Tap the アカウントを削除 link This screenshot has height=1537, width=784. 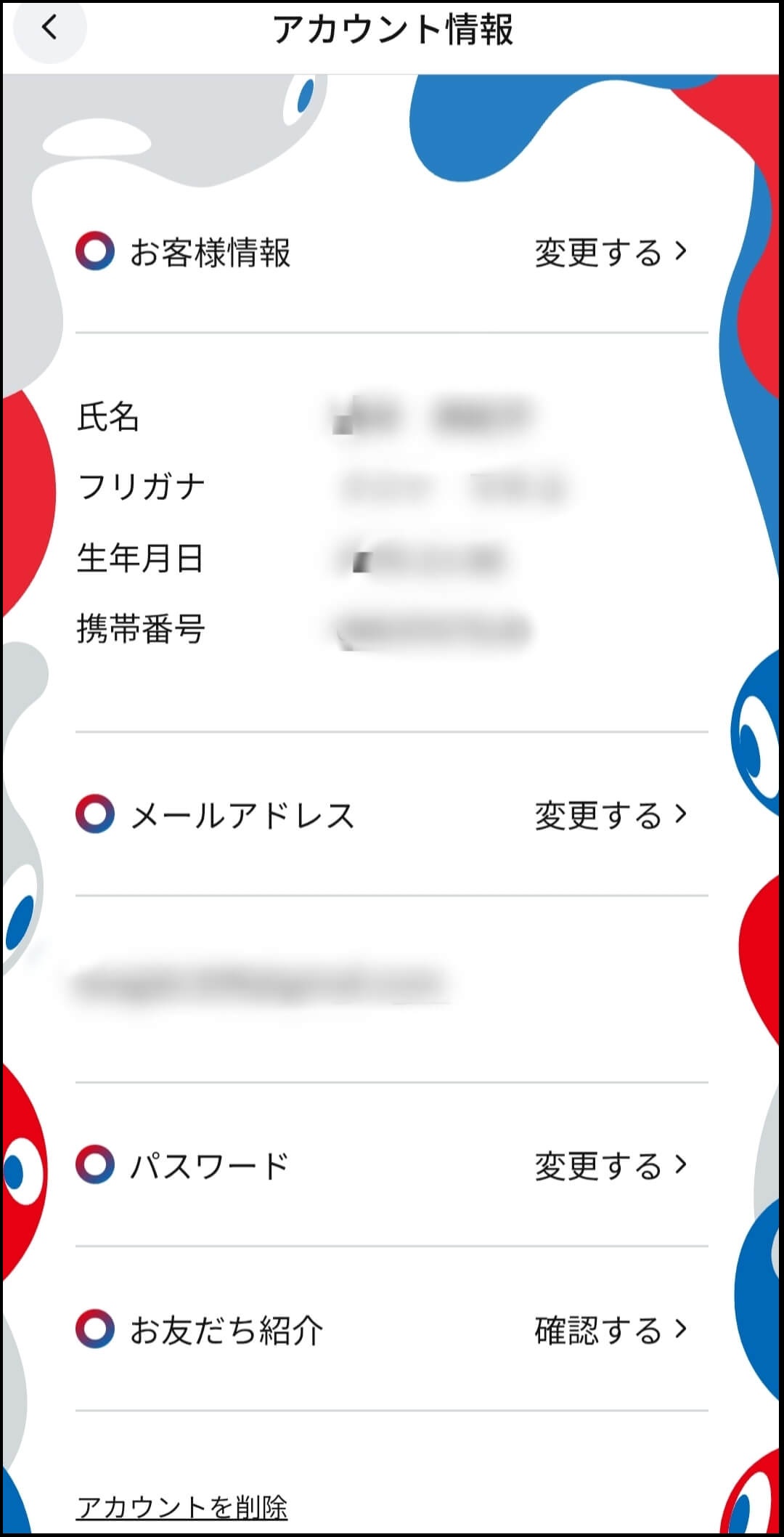pyautogui.click(x=181, y=1507)
